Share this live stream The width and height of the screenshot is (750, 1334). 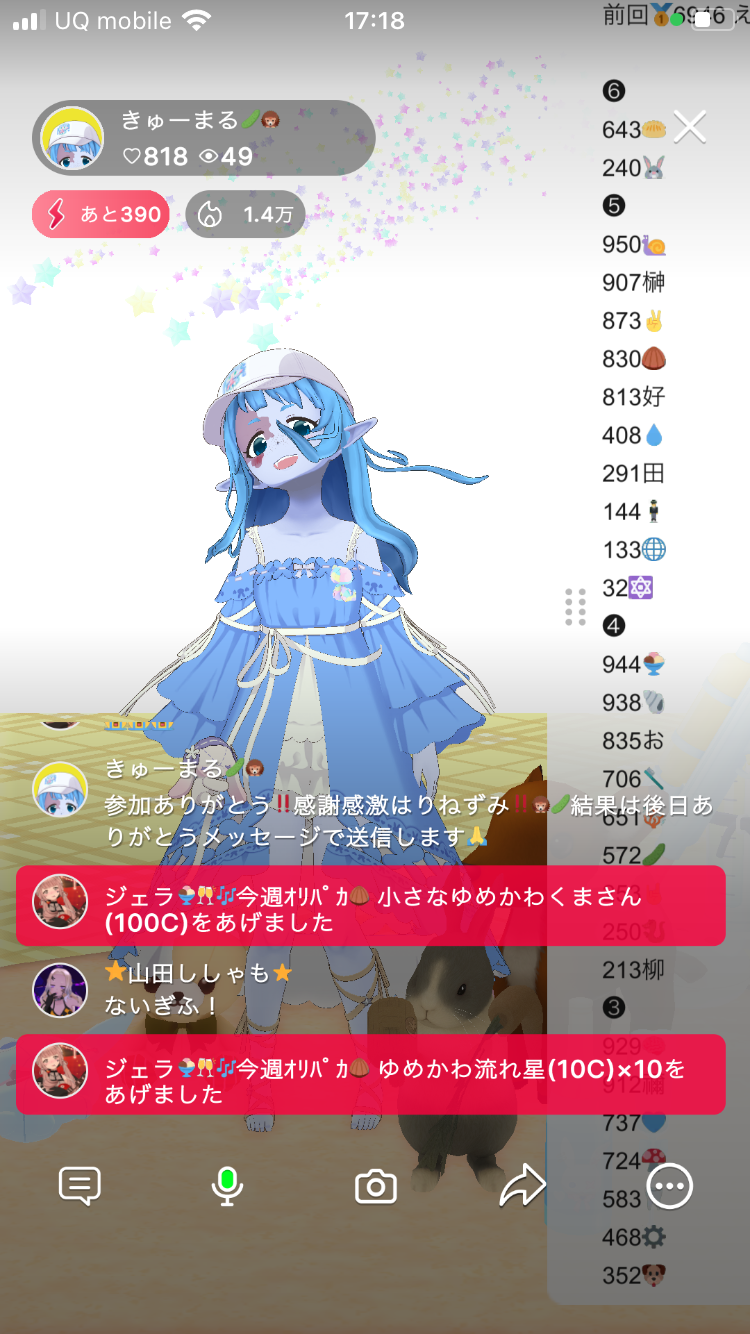click(x=522, y=1186)
